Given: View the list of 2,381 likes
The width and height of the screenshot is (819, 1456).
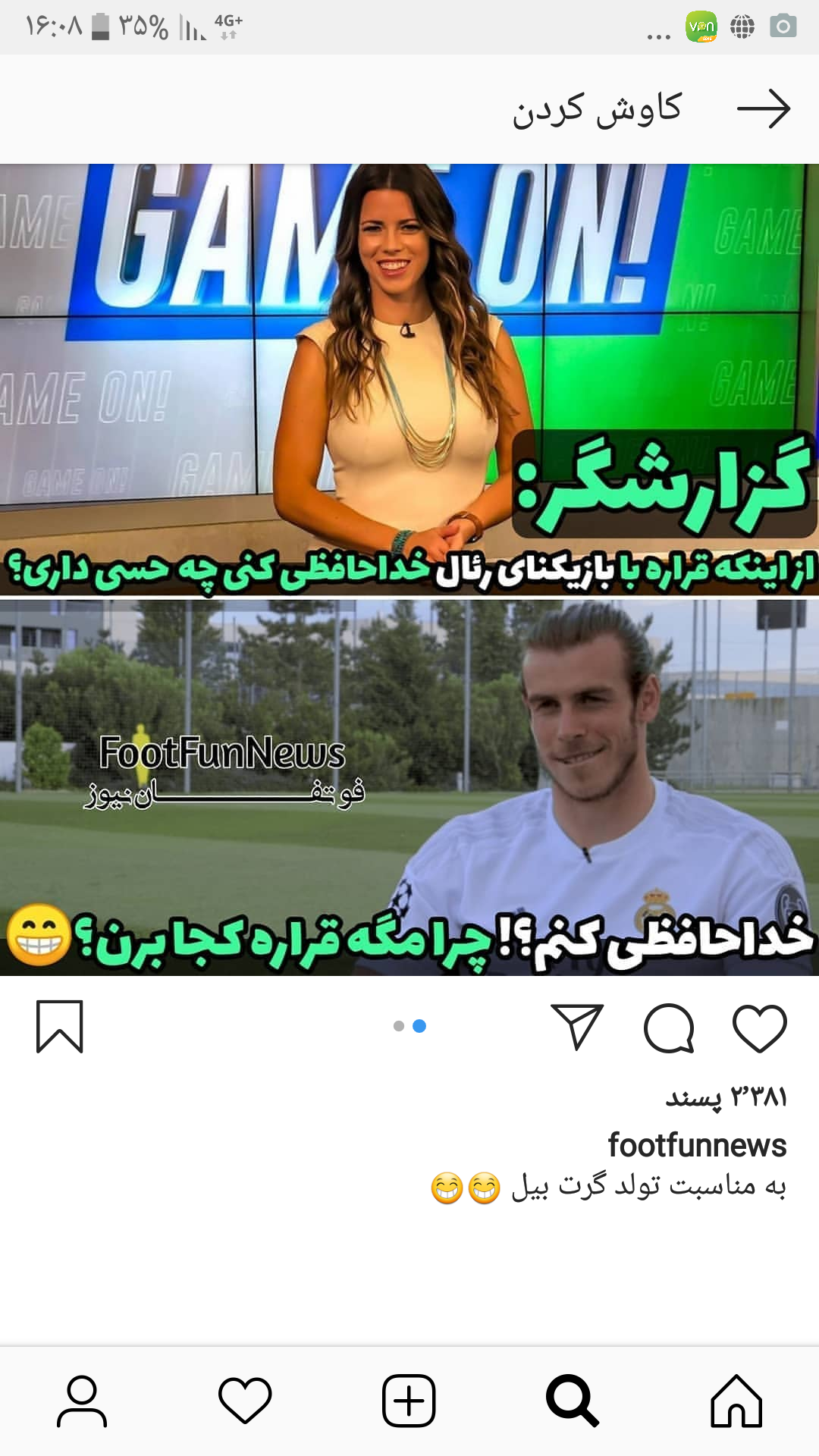Looking at the screenshot, I should coord(726,1097).
